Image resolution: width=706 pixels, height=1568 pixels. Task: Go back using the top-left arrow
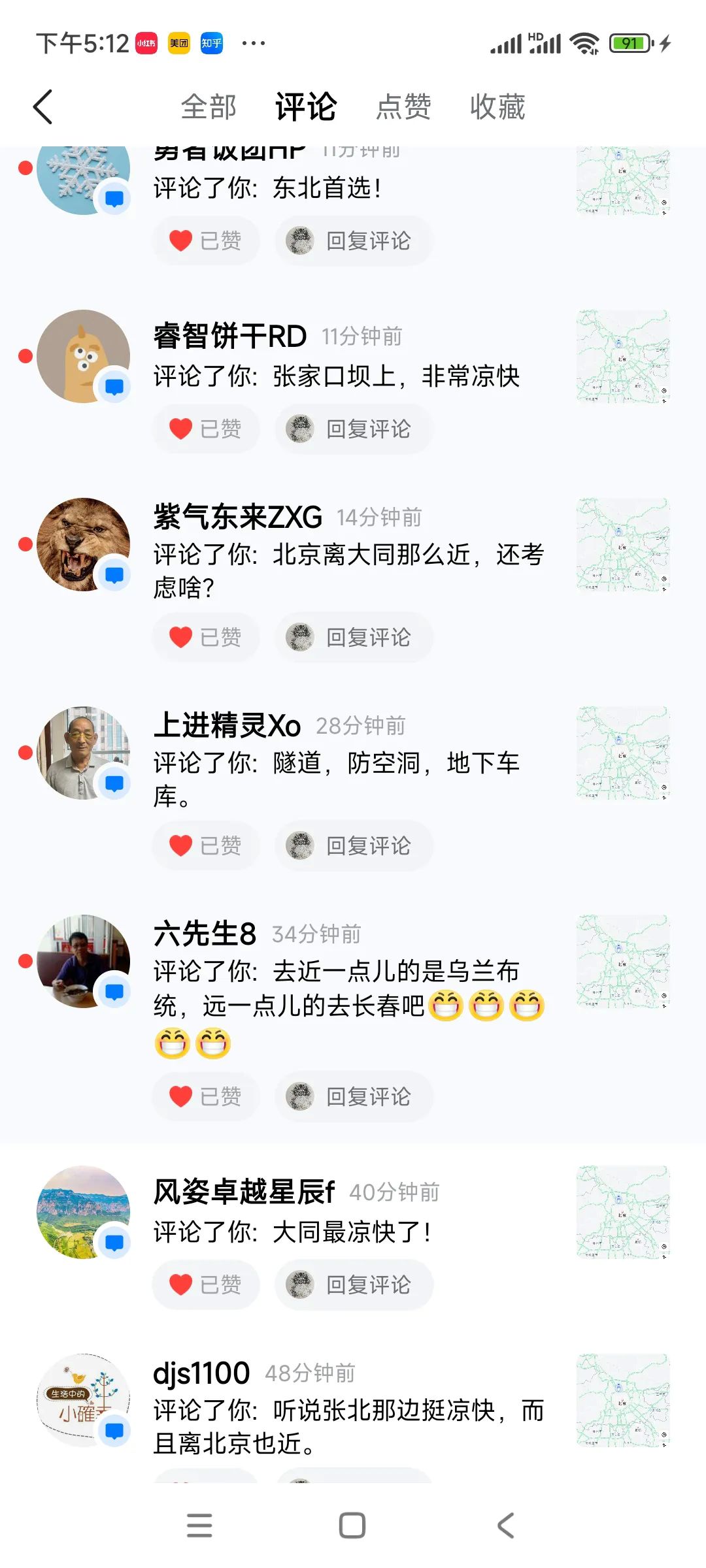43,107
